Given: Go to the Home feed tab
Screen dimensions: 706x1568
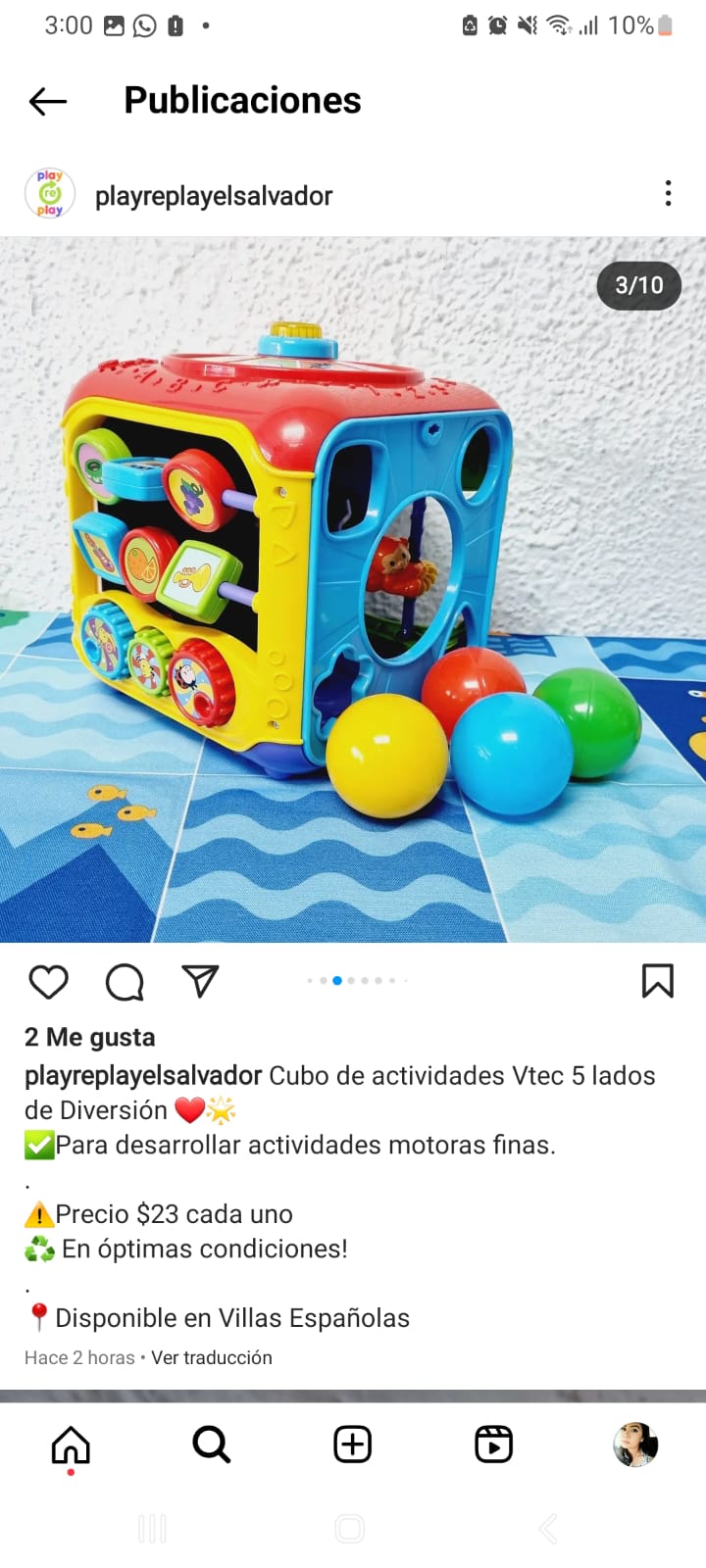Looking at the screenshot, I should [x=71, y=1445].
